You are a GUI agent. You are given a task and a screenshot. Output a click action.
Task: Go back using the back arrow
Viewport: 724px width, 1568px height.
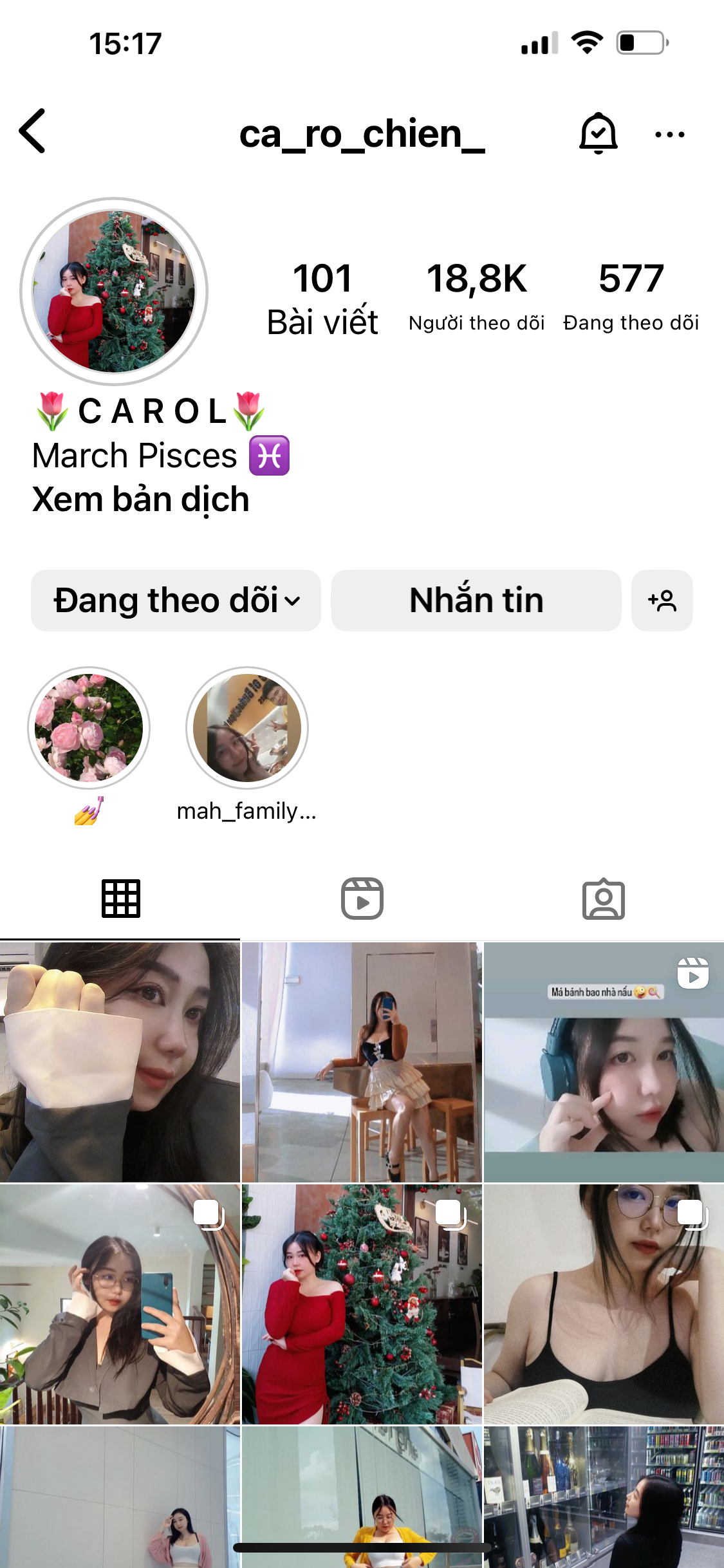[x=33, y=131]
